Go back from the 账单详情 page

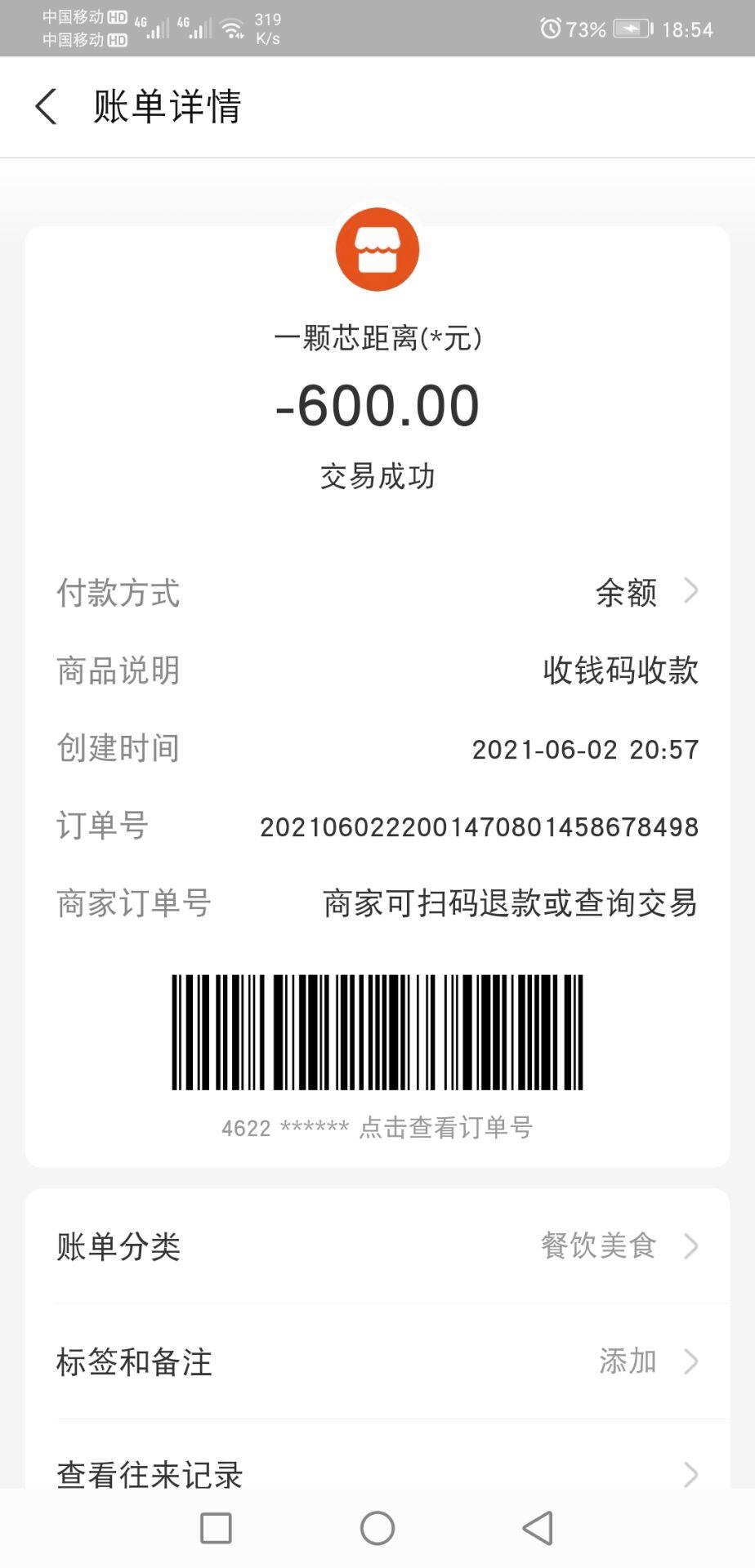tap(47, 107)
